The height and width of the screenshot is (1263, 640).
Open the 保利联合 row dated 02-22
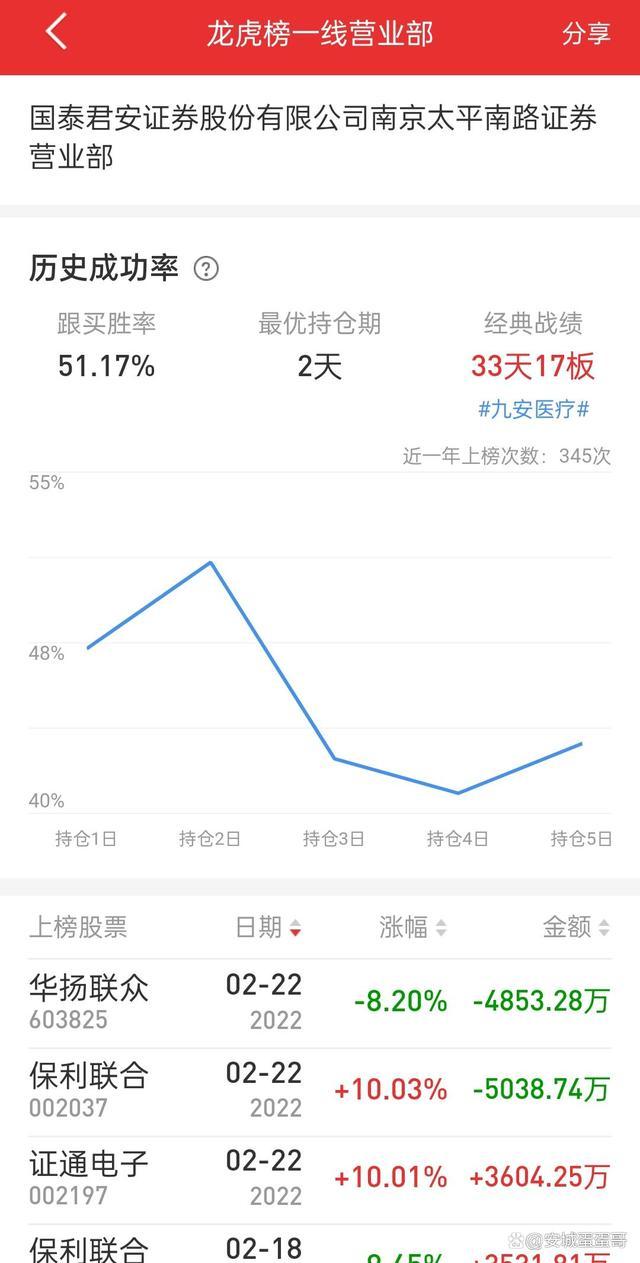tap(320, 1092)
